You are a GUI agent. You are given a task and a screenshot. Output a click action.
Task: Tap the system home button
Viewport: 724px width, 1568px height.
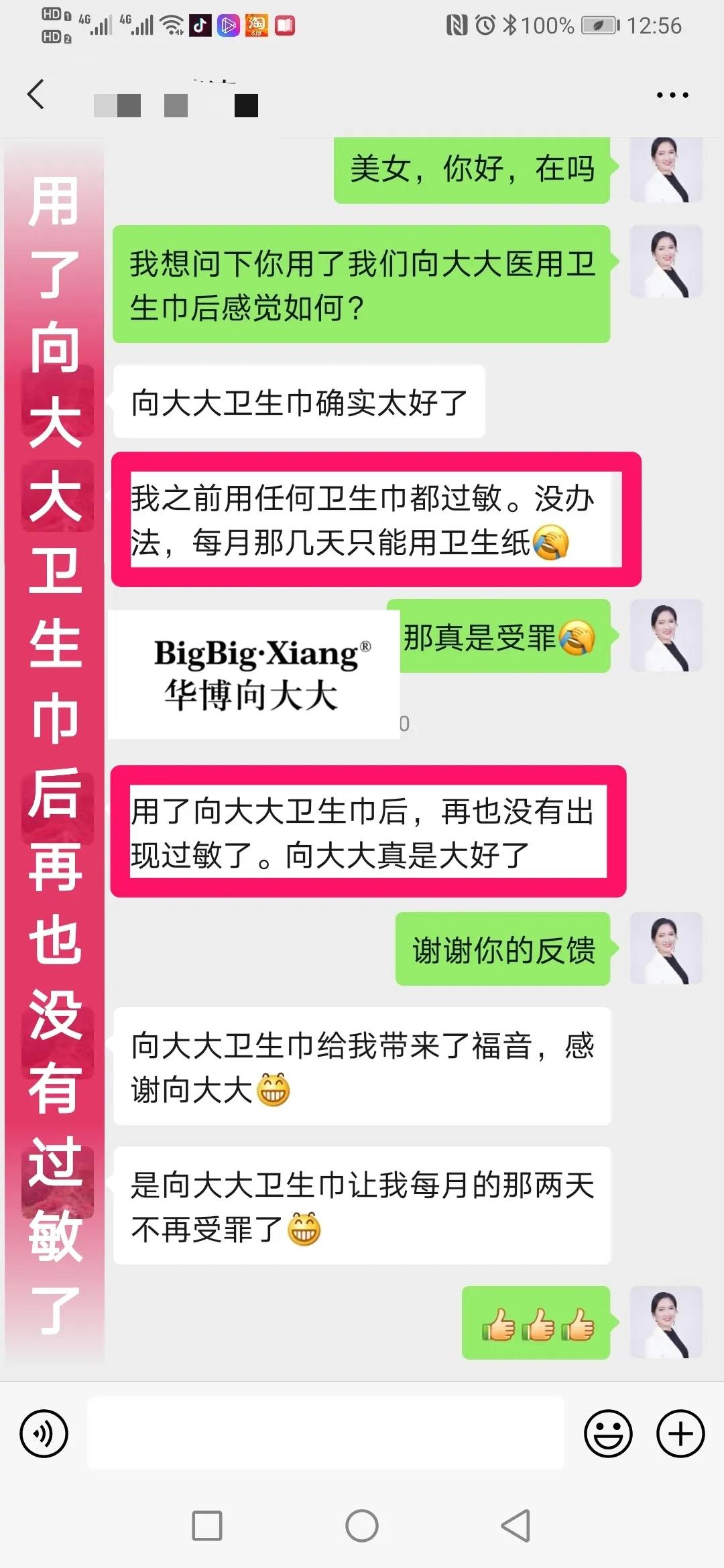361,1526
